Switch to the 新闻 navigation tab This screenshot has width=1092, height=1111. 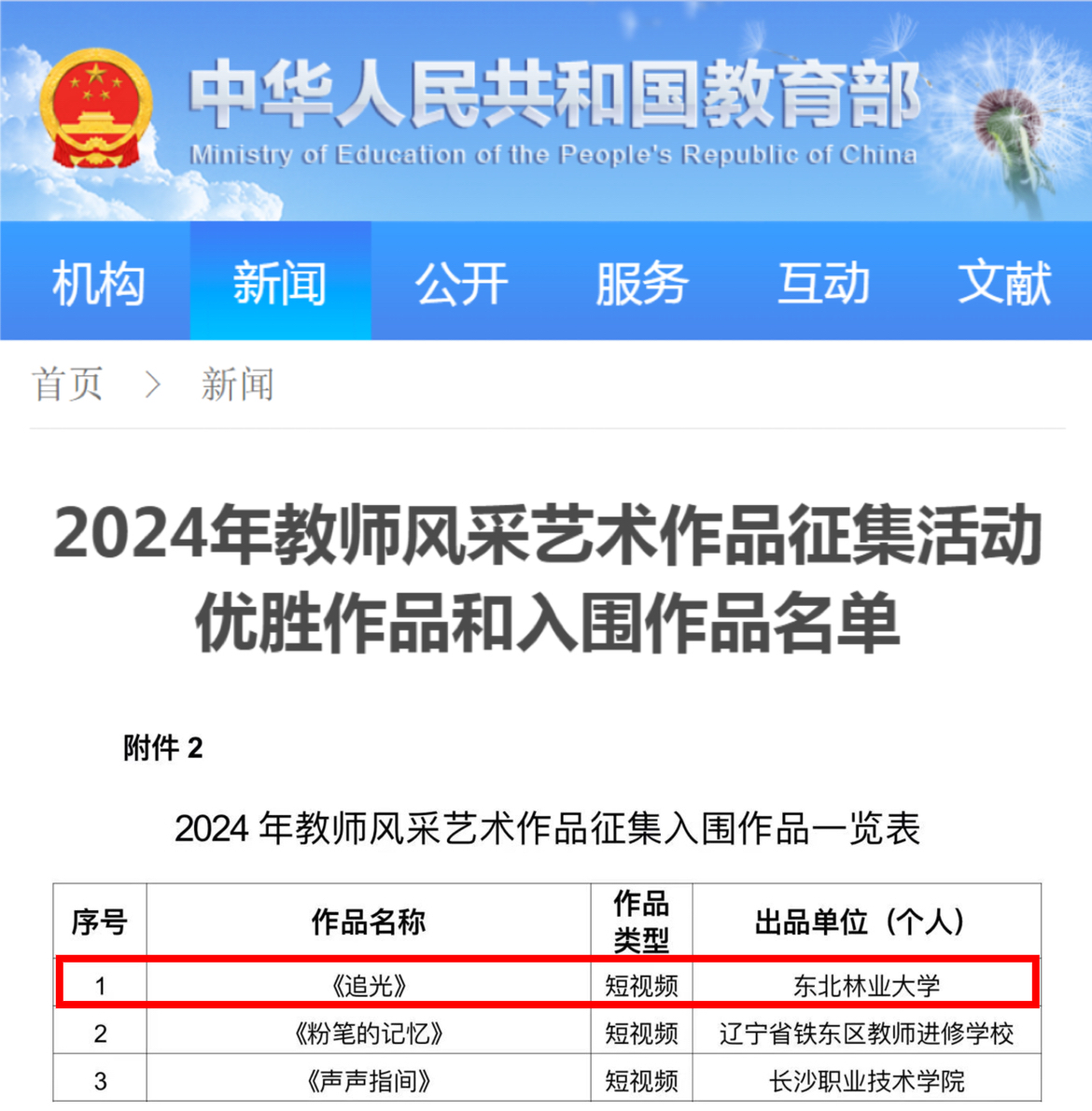280,283
